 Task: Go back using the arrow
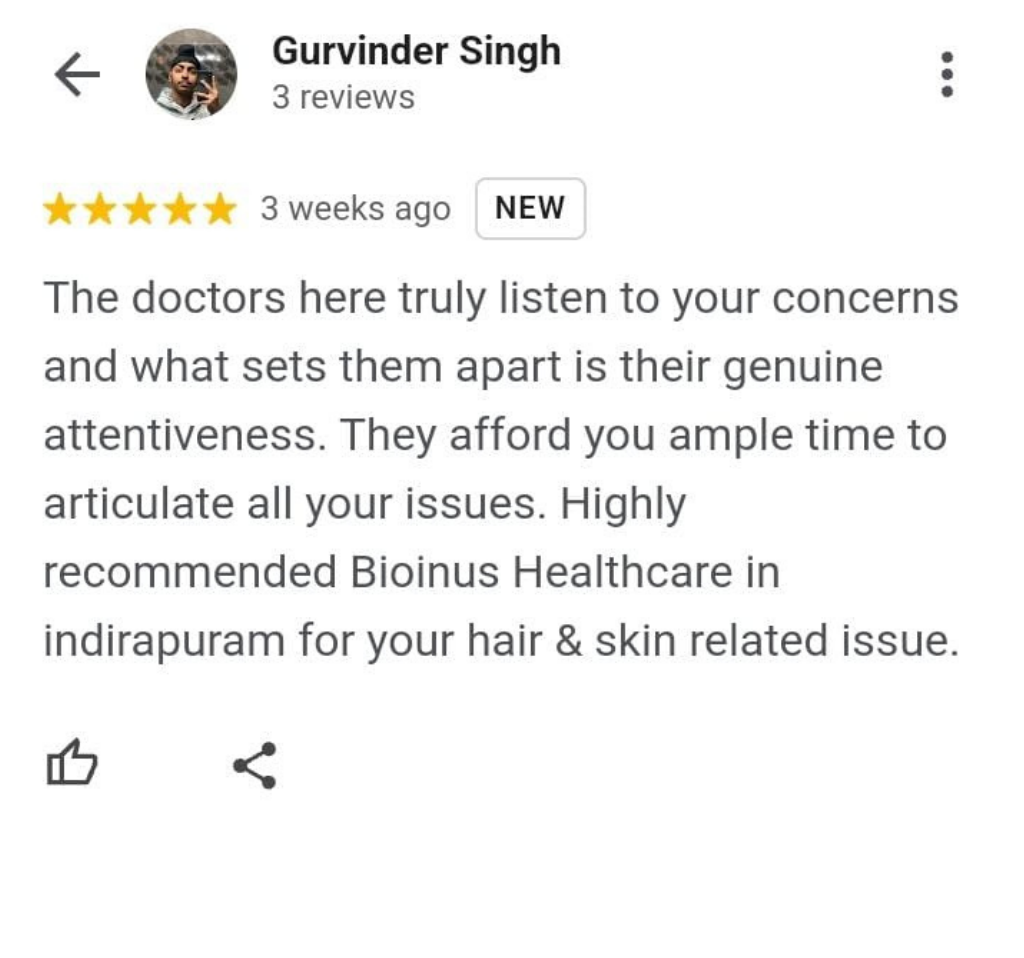[x=77, y=75]
